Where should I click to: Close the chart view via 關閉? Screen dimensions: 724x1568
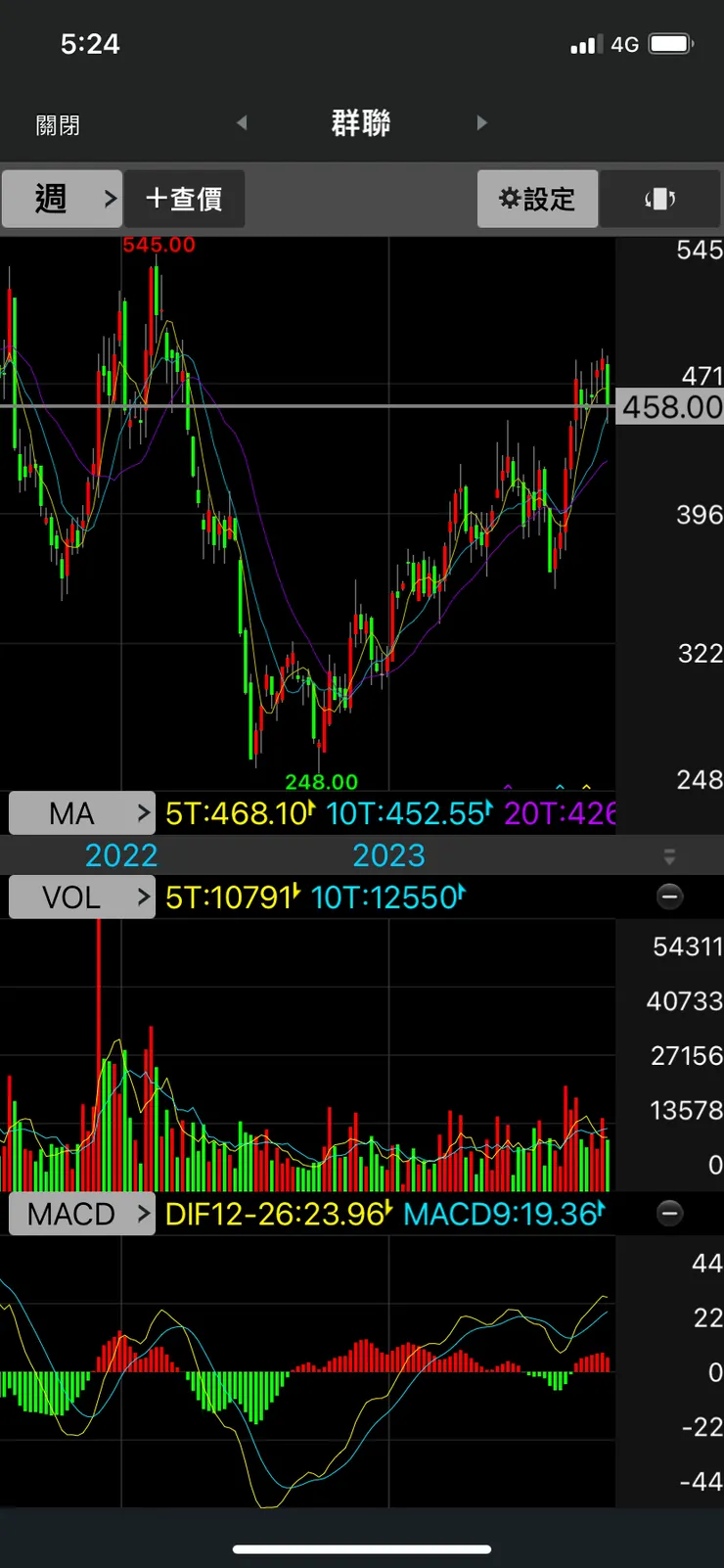point(58,125)
